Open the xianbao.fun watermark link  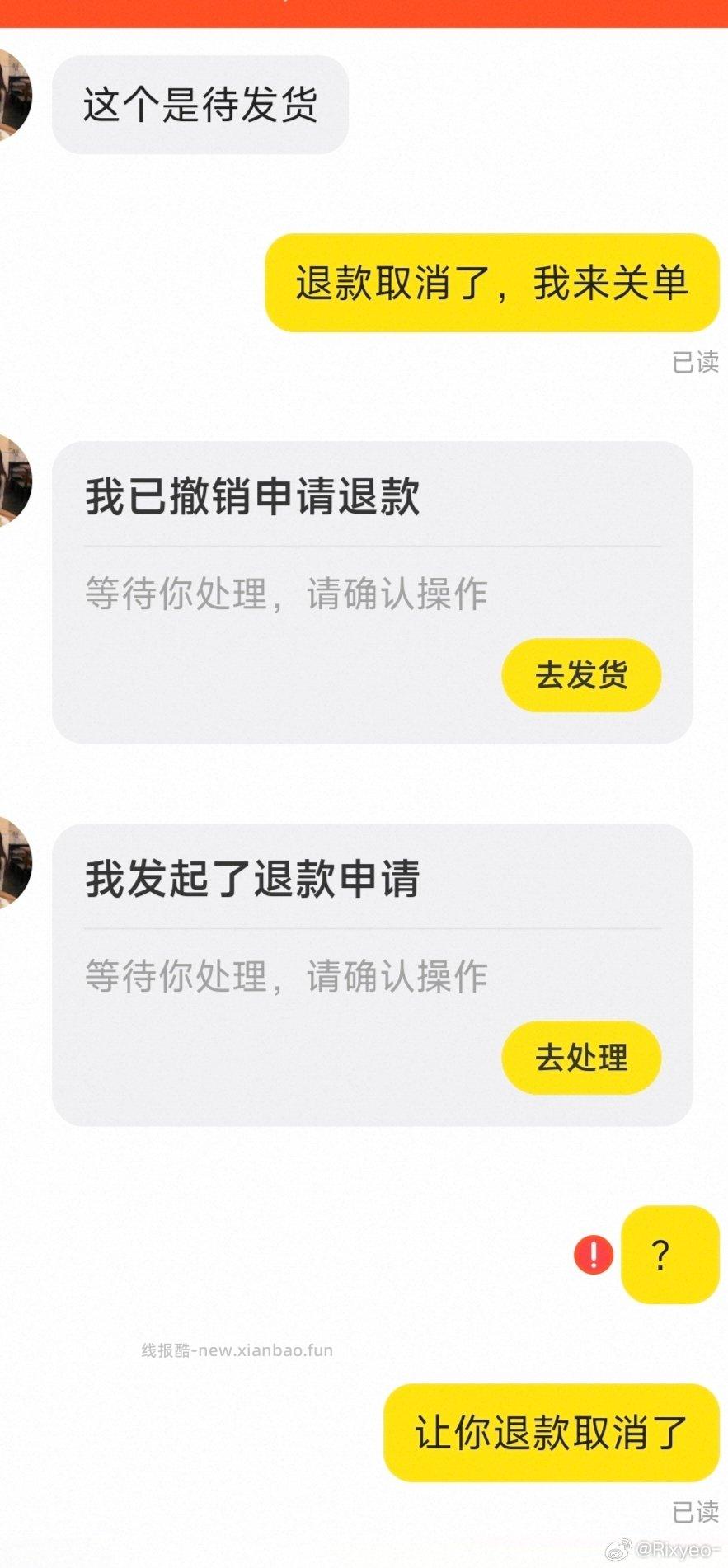click(236, 1350)
